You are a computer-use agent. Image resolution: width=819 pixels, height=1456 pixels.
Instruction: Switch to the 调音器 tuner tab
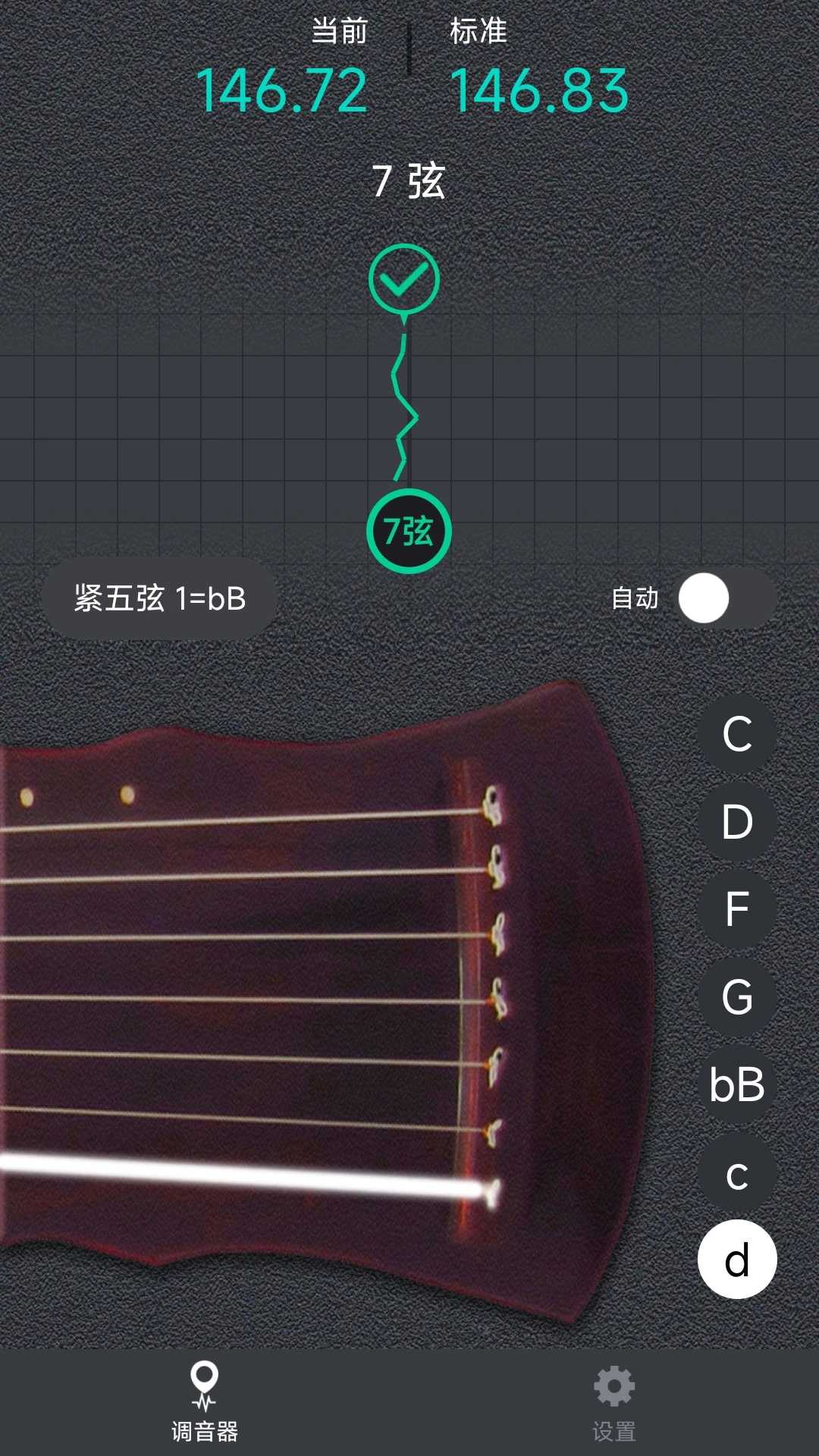tap(205, 1403)
